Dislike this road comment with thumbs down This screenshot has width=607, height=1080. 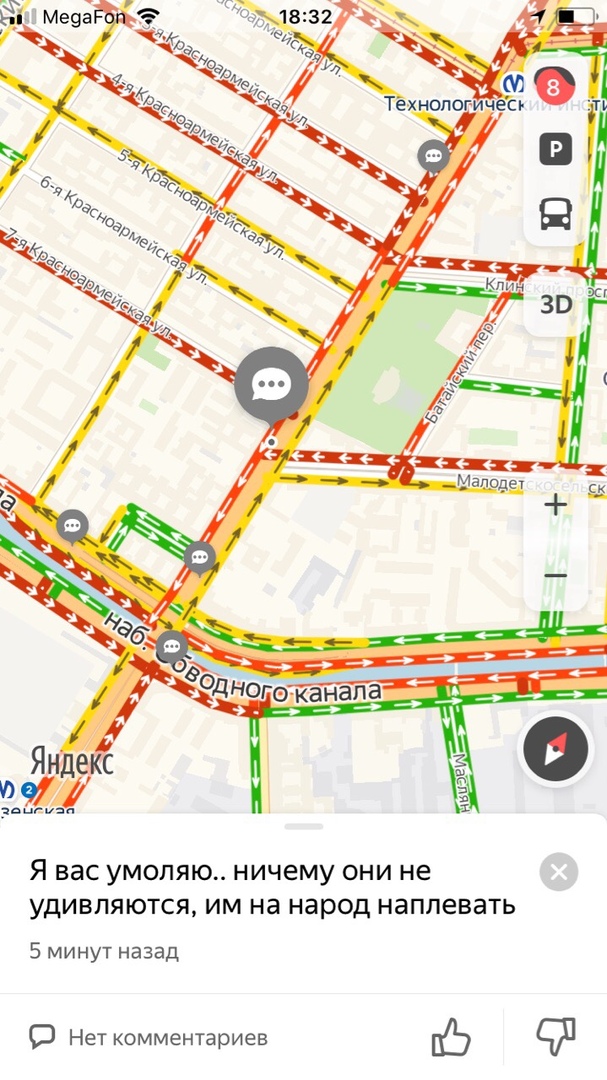pyautogui.click(x=556, y=1037)
